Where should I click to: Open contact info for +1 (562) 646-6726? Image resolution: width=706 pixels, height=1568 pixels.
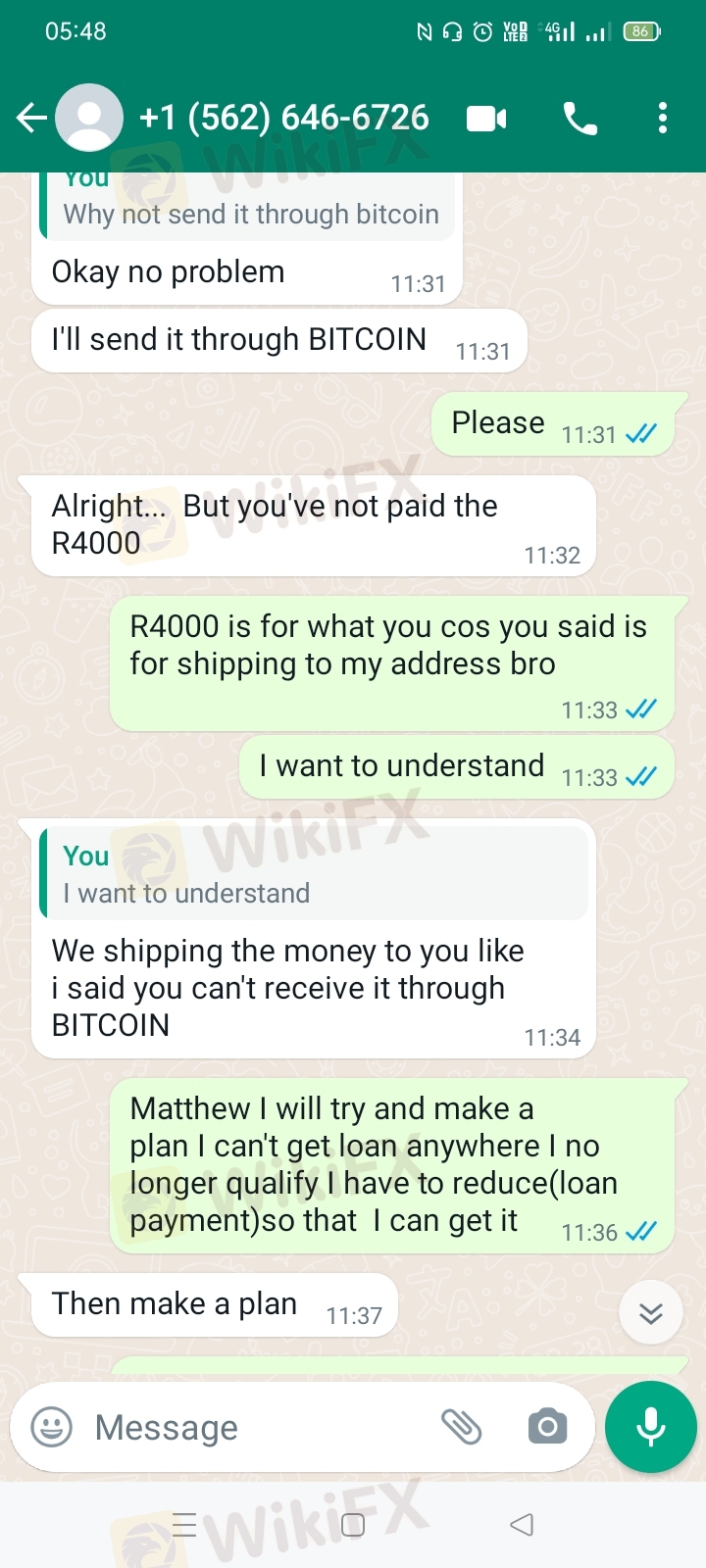[x=283, y=119]
